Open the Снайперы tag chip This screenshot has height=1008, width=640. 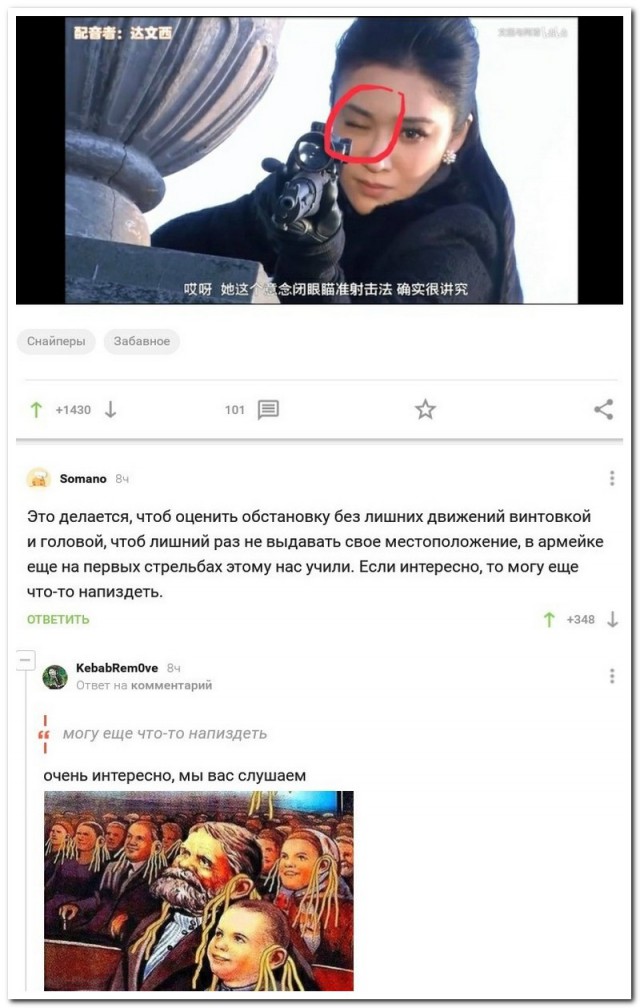(56, 342)
